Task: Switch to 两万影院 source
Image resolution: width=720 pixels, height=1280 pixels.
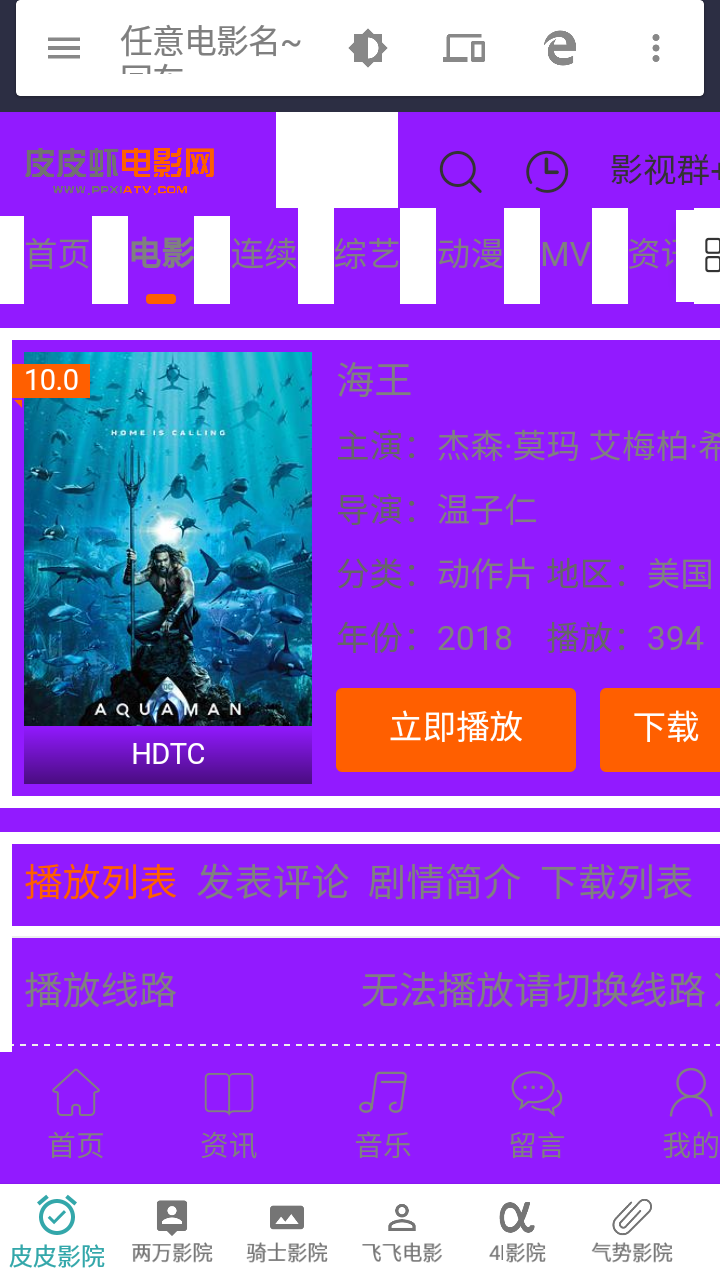Action: click(x=172, y=1232)
